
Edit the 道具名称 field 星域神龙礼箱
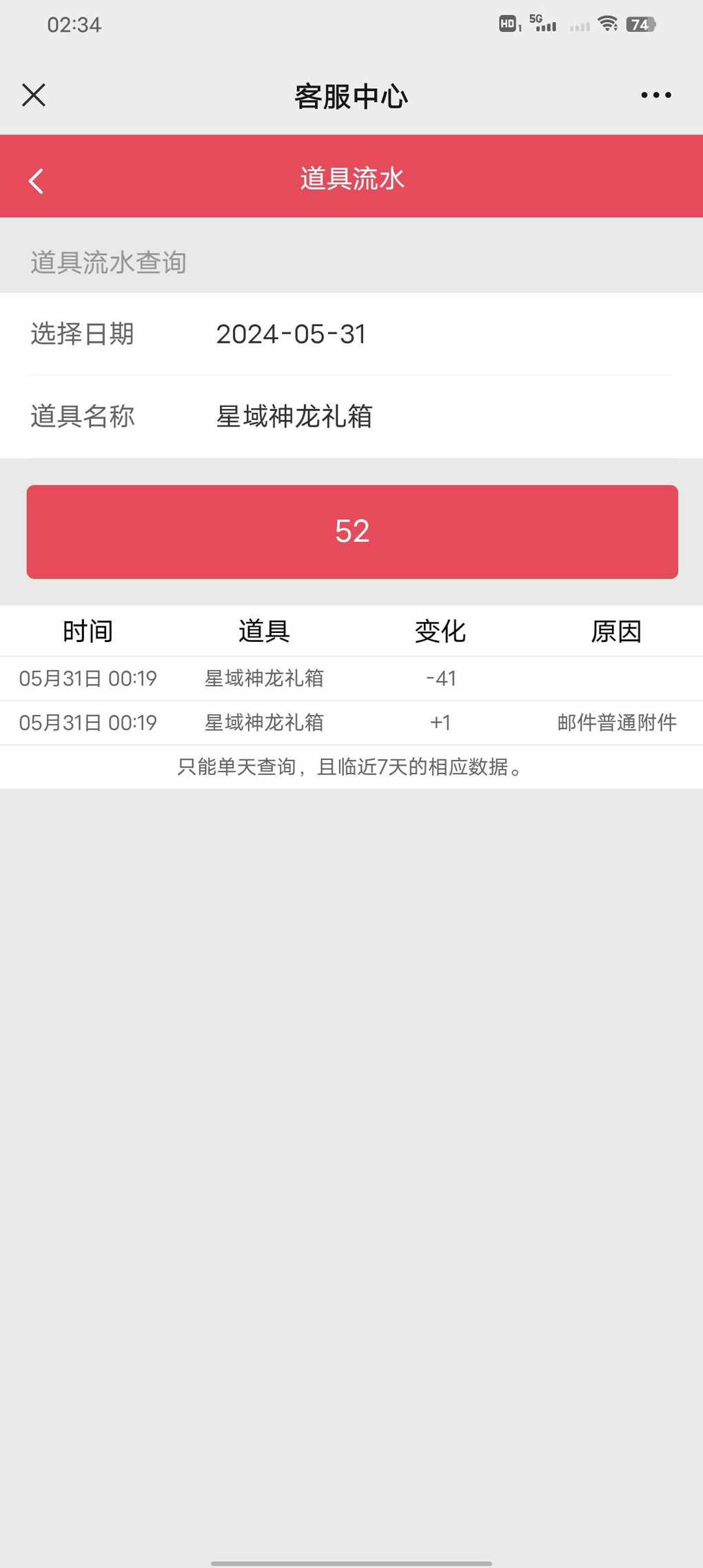(x=294, y=416)
